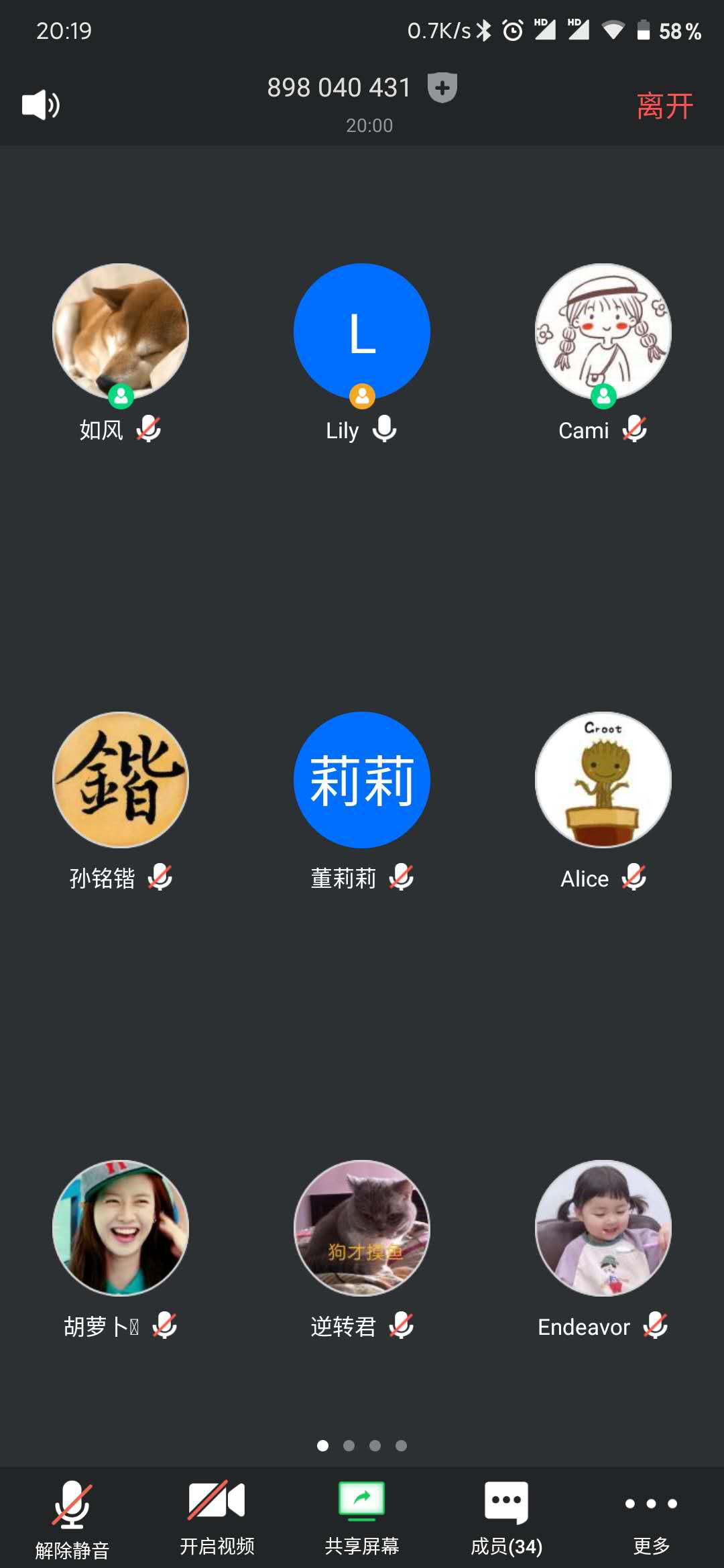Select participant 如风's avatar
Image resolution: width=724 pixels, height=1568 pixels.
pos(121,332)
